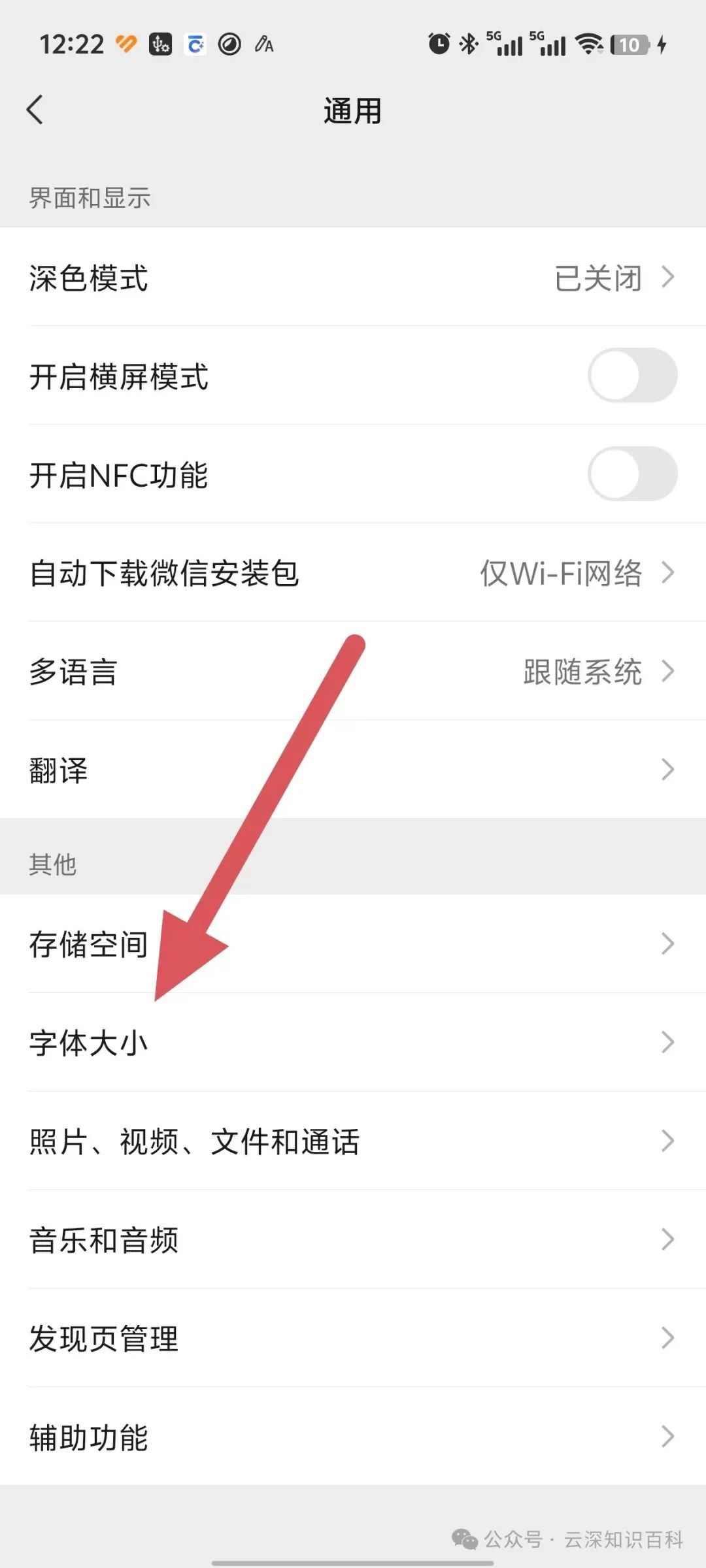This screenshot has height=1568, width=706.
Task: Open 深色模式 settings
Action: 353,278
